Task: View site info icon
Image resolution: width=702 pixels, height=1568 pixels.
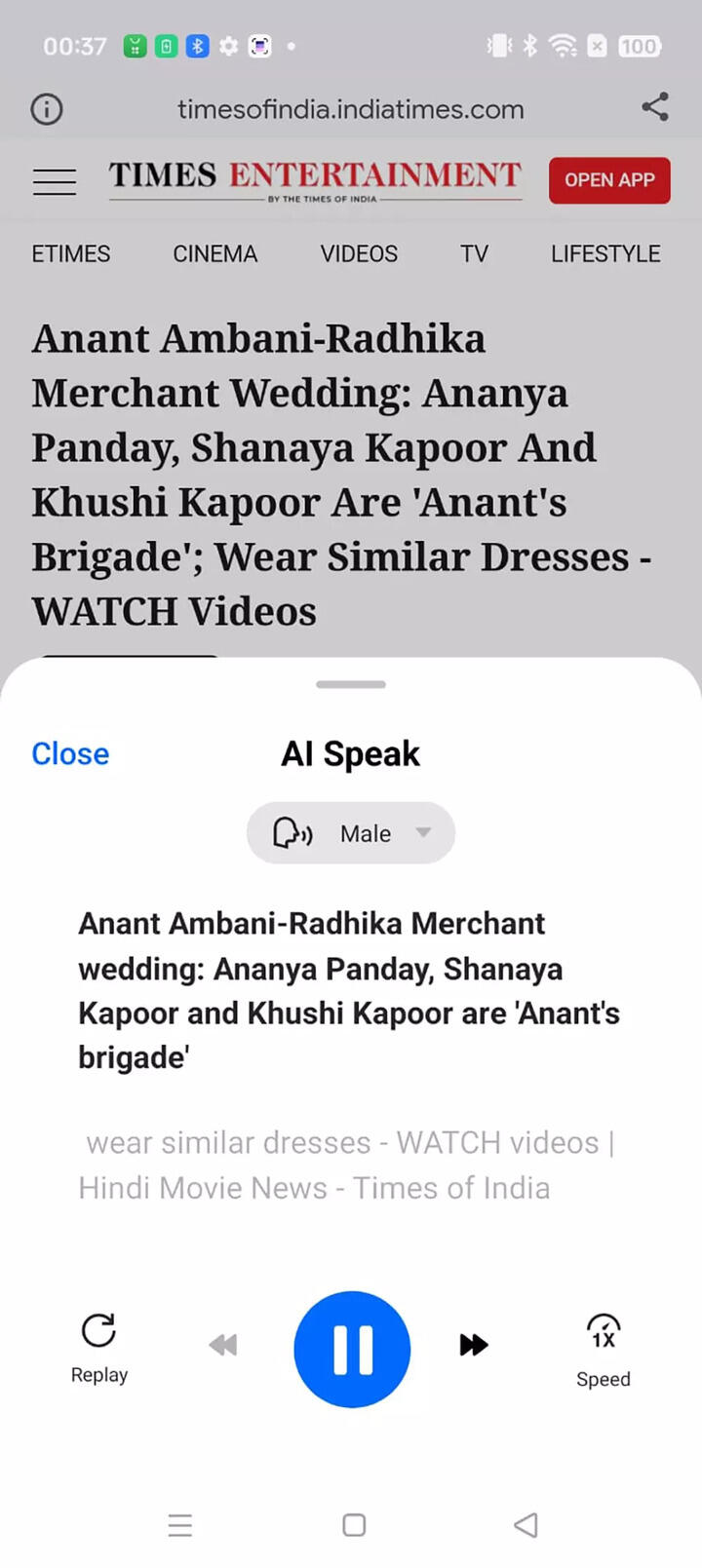Action: [x=47, y=109]
